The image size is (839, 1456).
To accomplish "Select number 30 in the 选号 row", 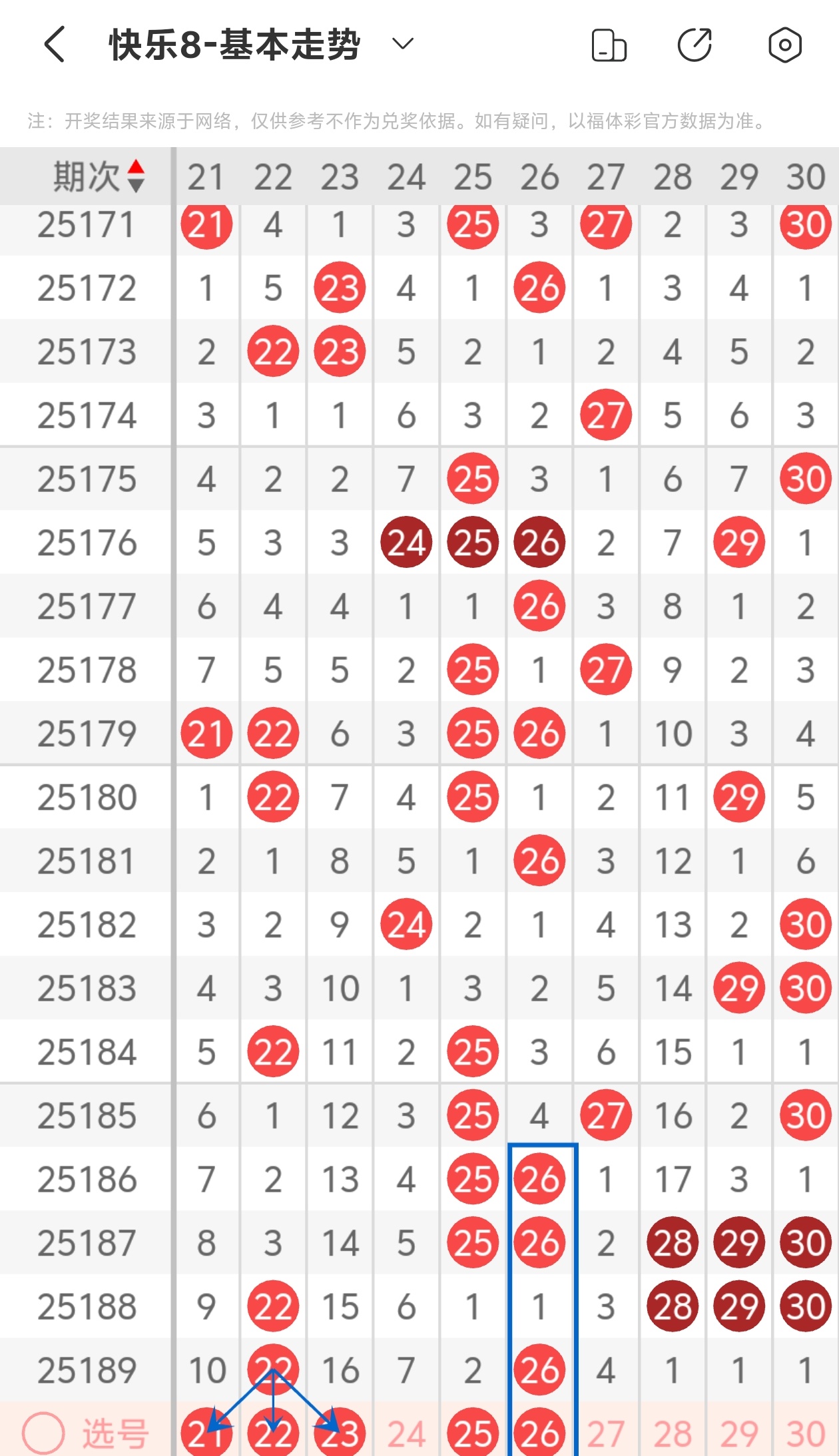I will [806, 1433].
